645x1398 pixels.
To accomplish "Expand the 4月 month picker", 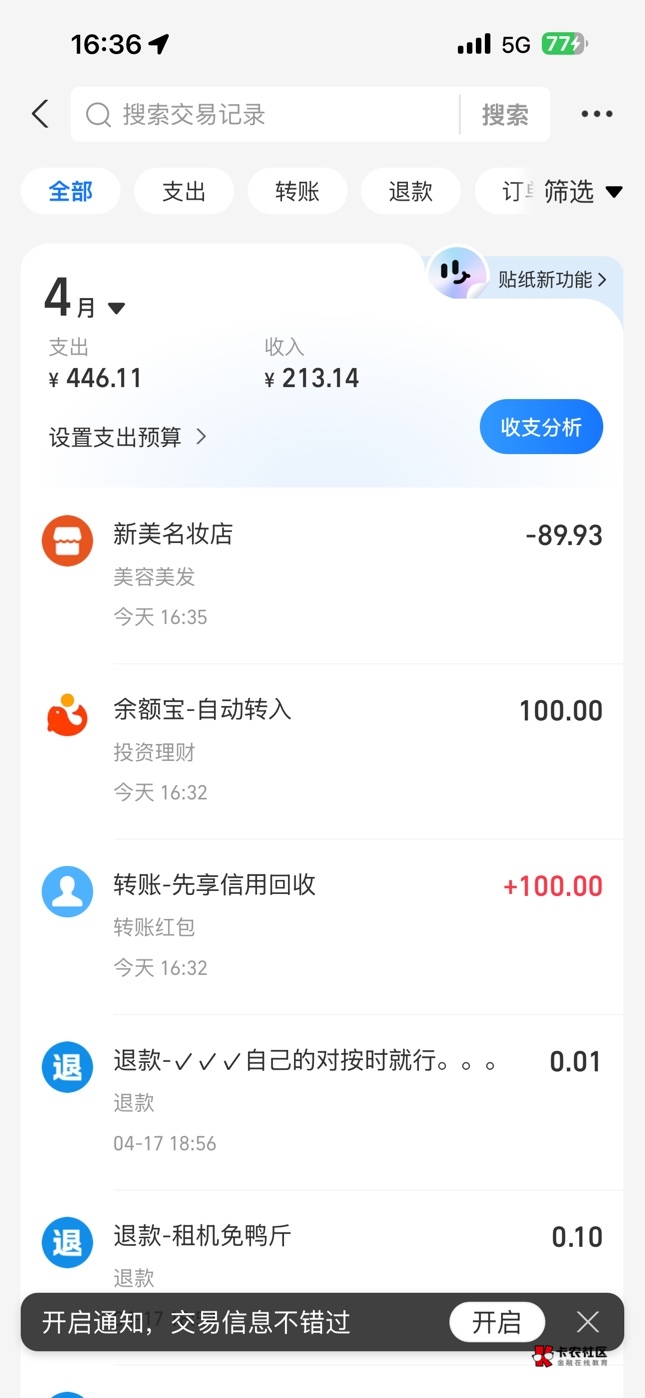I will click(x=85, y=300).
